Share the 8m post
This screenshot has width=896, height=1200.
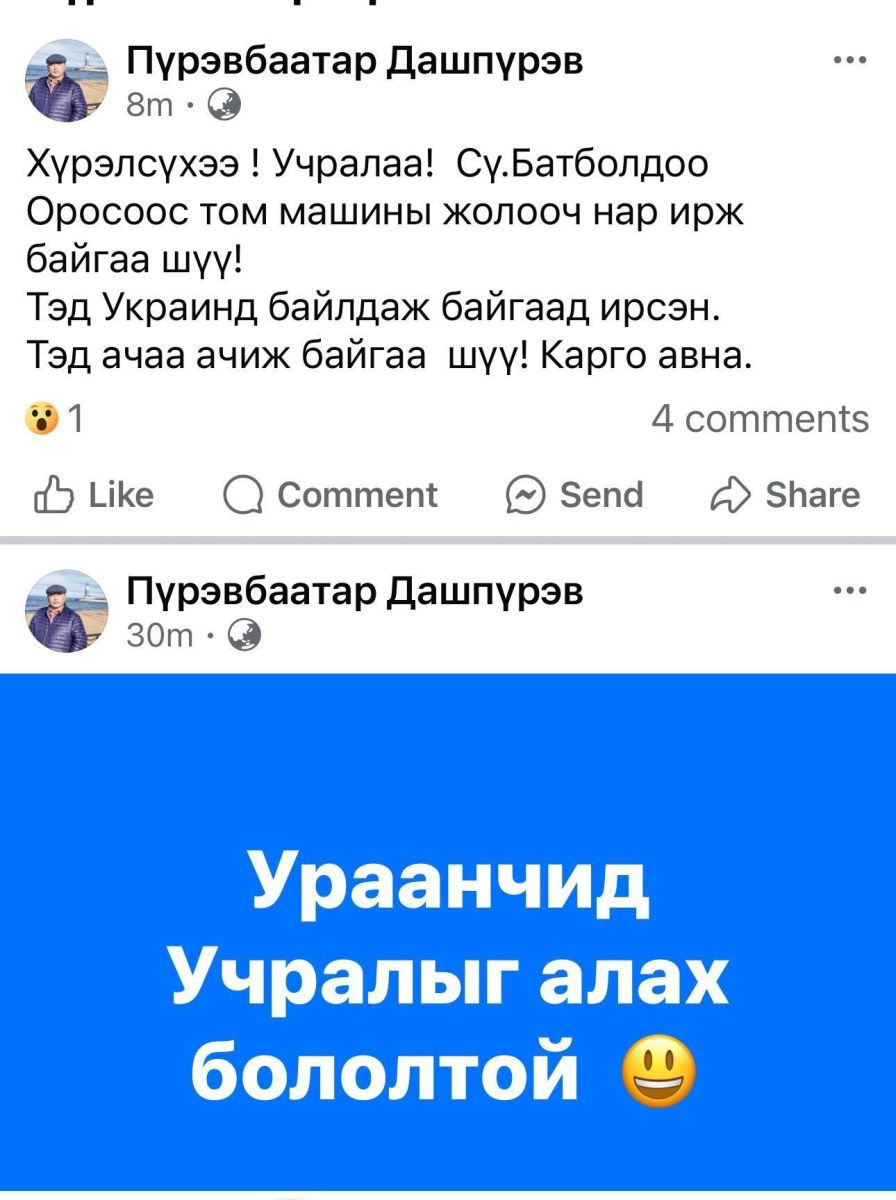coord(785,495)
